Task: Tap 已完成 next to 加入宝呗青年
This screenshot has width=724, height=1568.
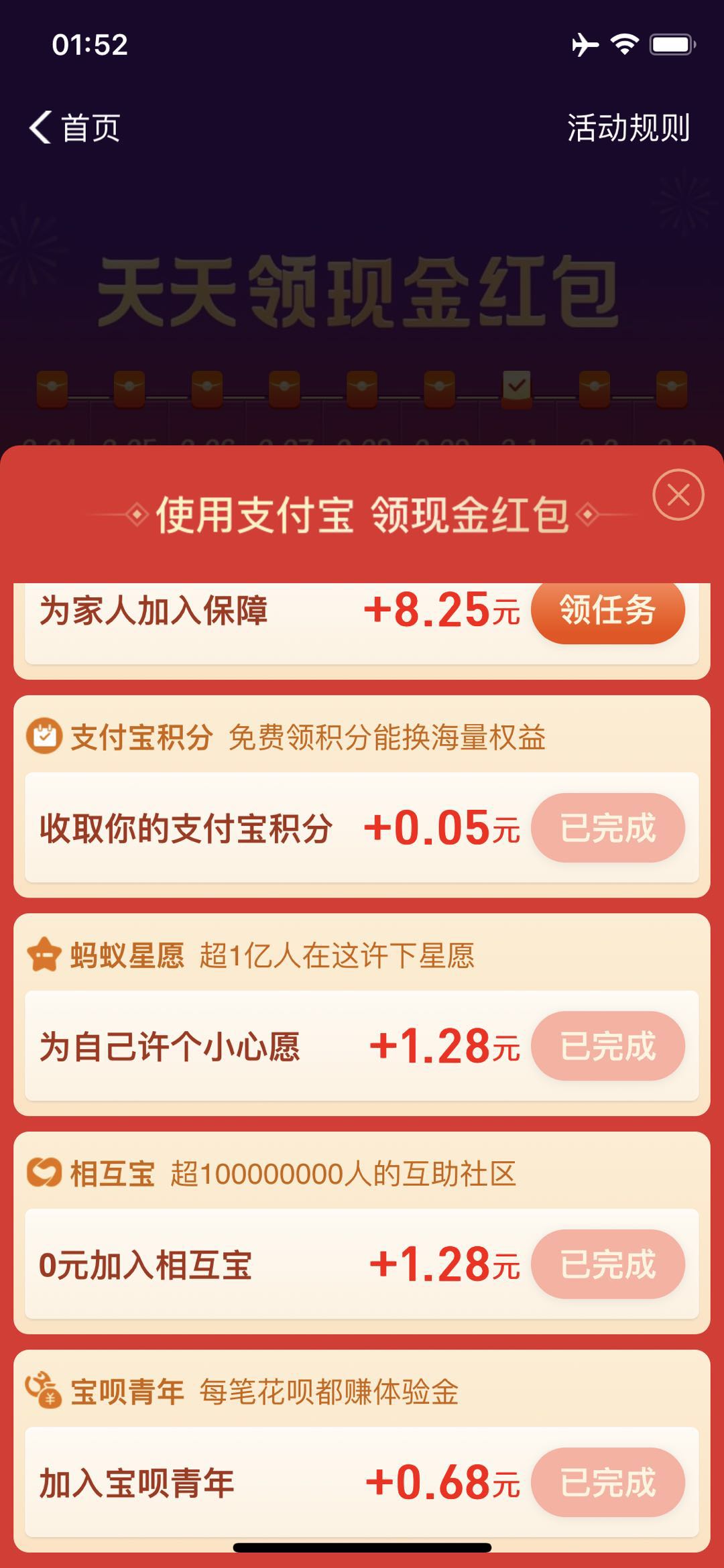Action: [x=607, y=1483]
